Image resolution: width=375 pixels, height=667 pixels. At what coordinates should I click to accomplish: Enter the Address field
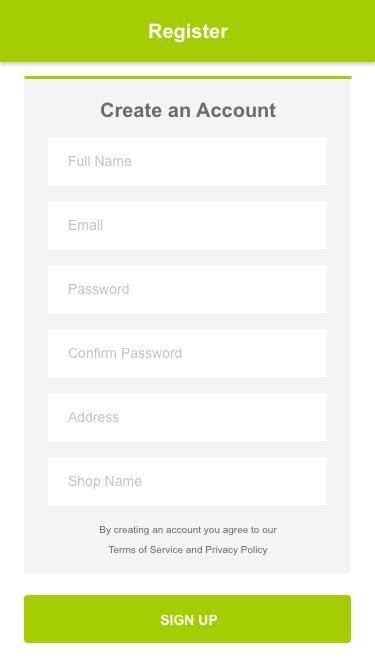click(187, 417)
